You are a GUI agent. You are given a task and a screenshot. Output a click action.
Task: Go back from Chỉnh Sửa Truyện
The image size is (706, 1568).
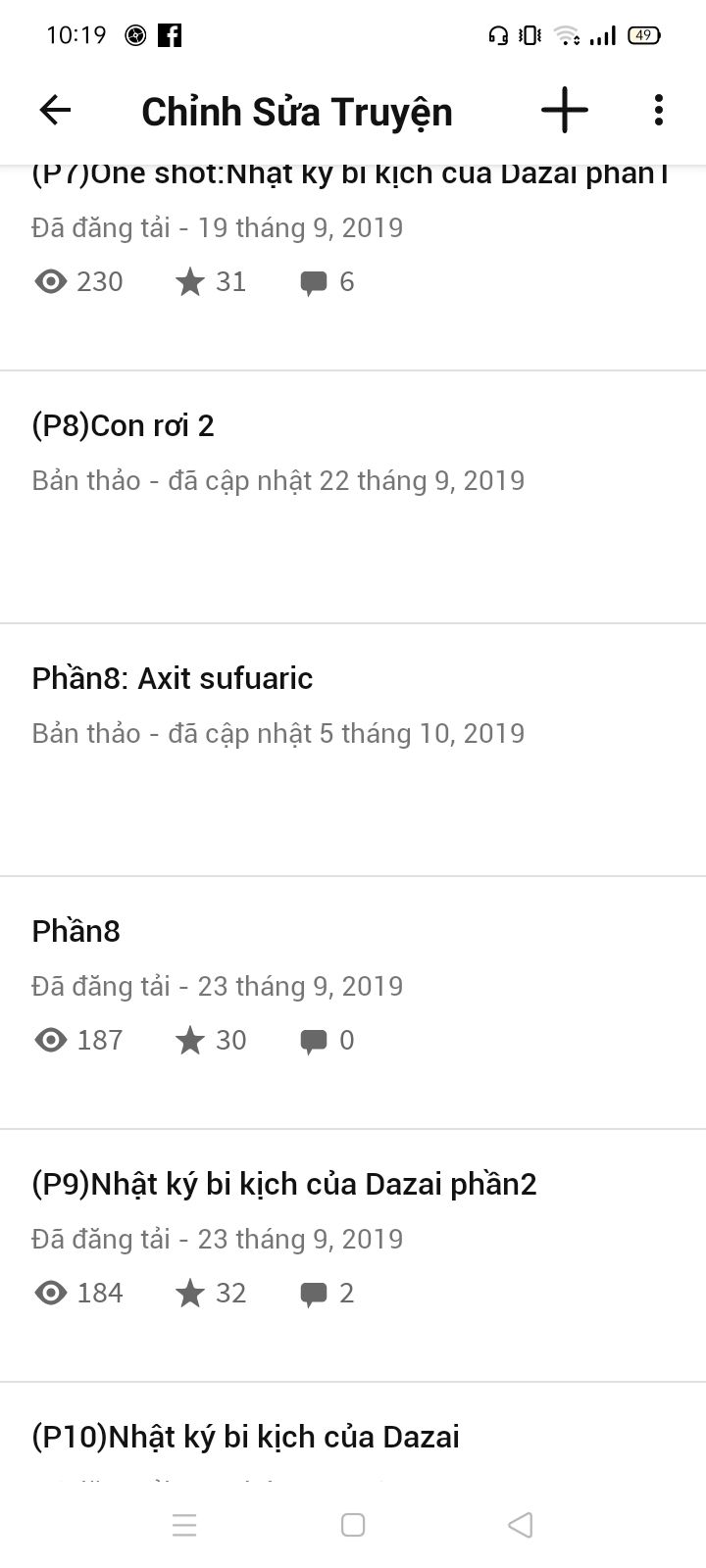[x=55, y=110]
